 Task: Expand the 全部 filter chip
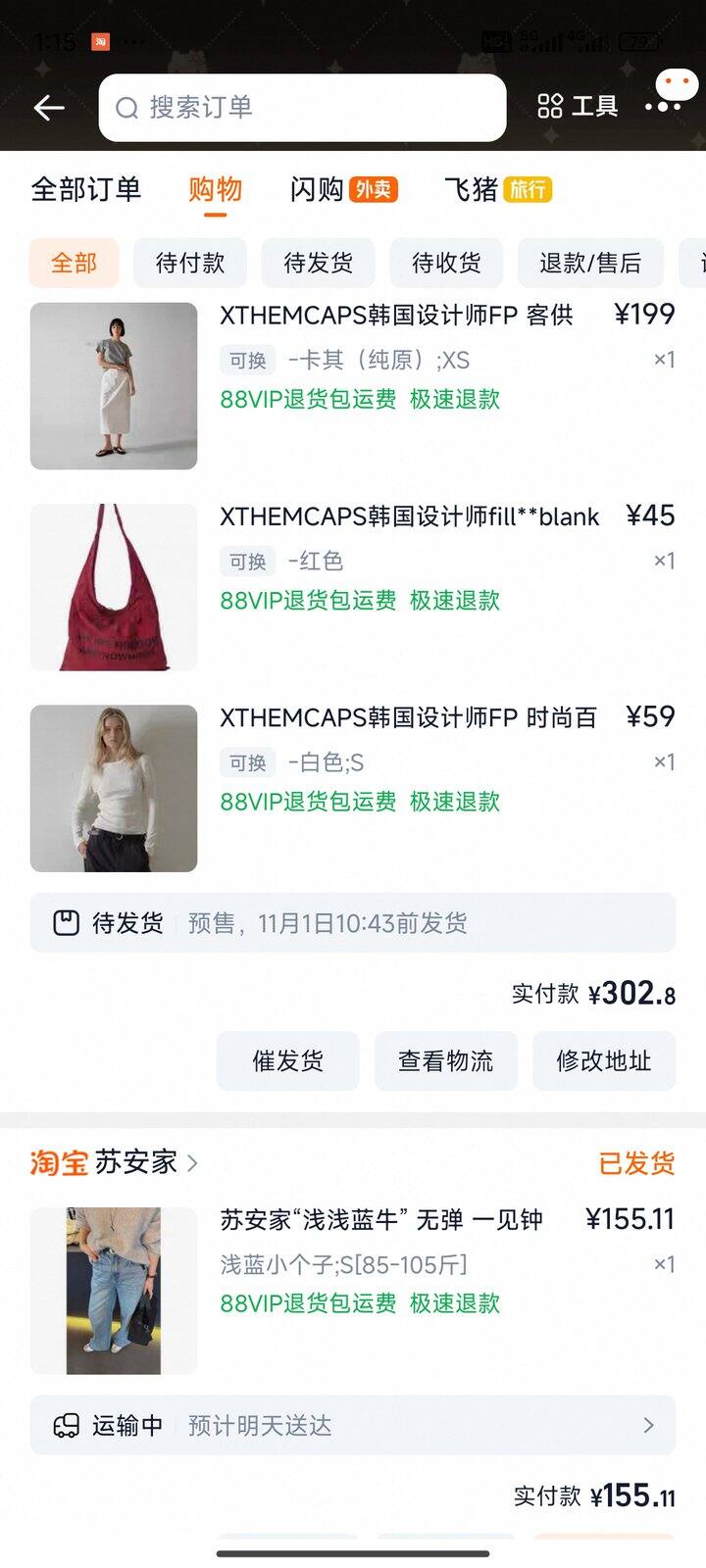pos(73,264)
